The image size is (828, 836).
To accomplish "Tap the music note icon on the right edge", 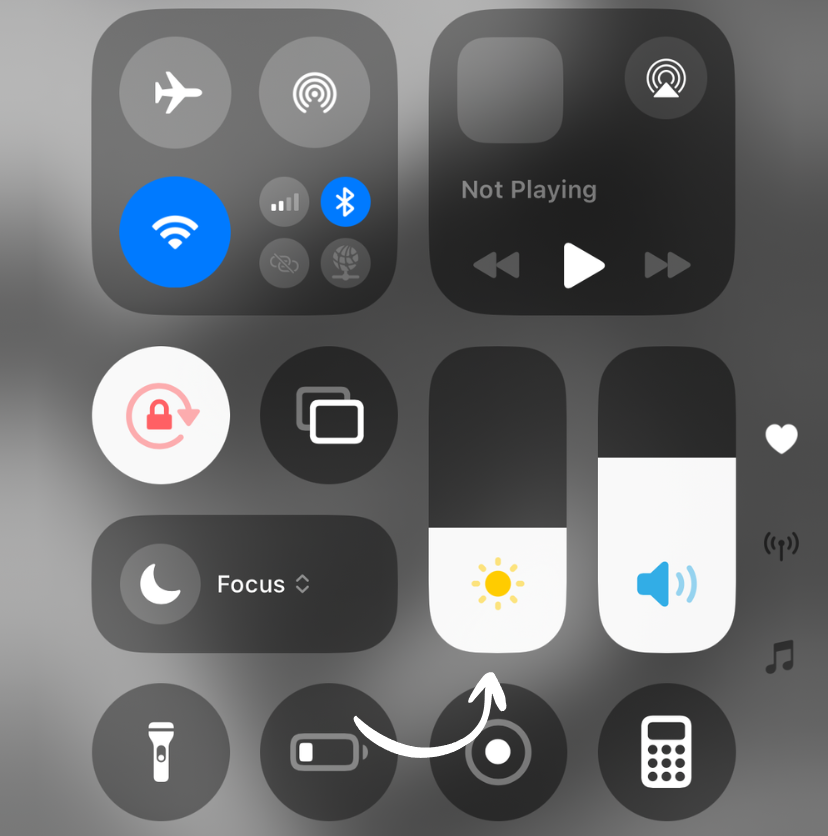I will click(781, 657).
